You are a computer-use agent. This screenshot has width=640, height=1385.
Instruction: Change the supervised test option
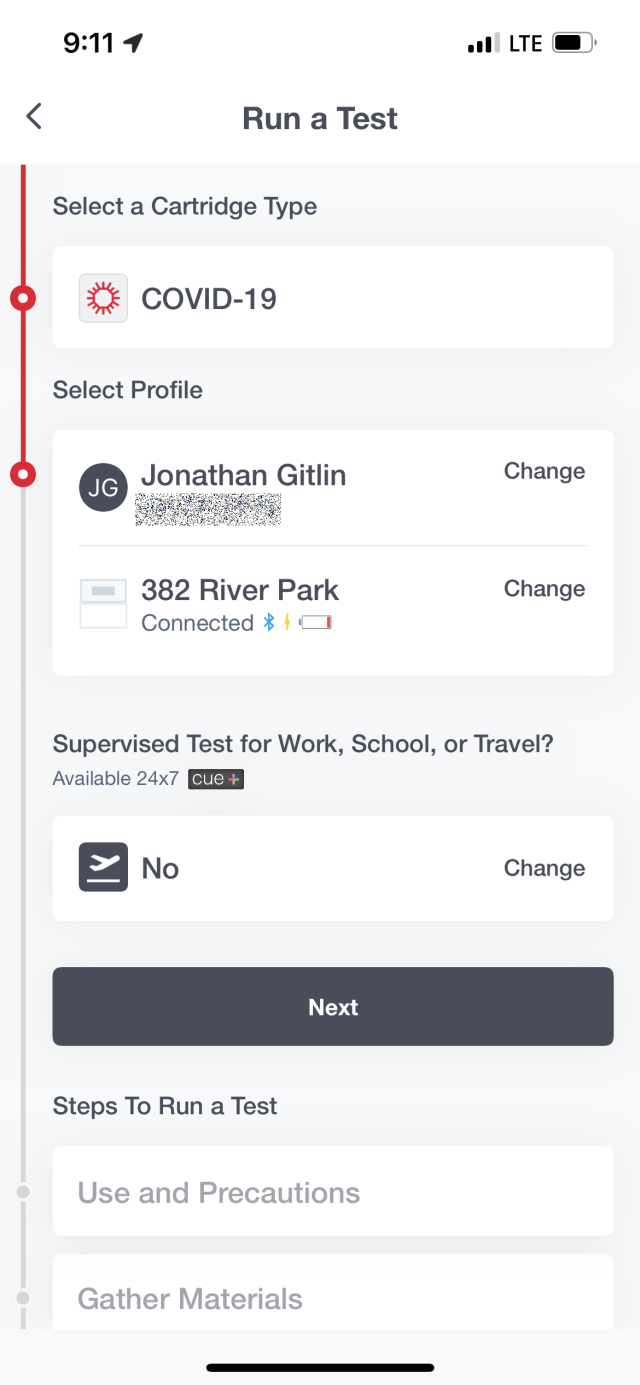(544, 868)
